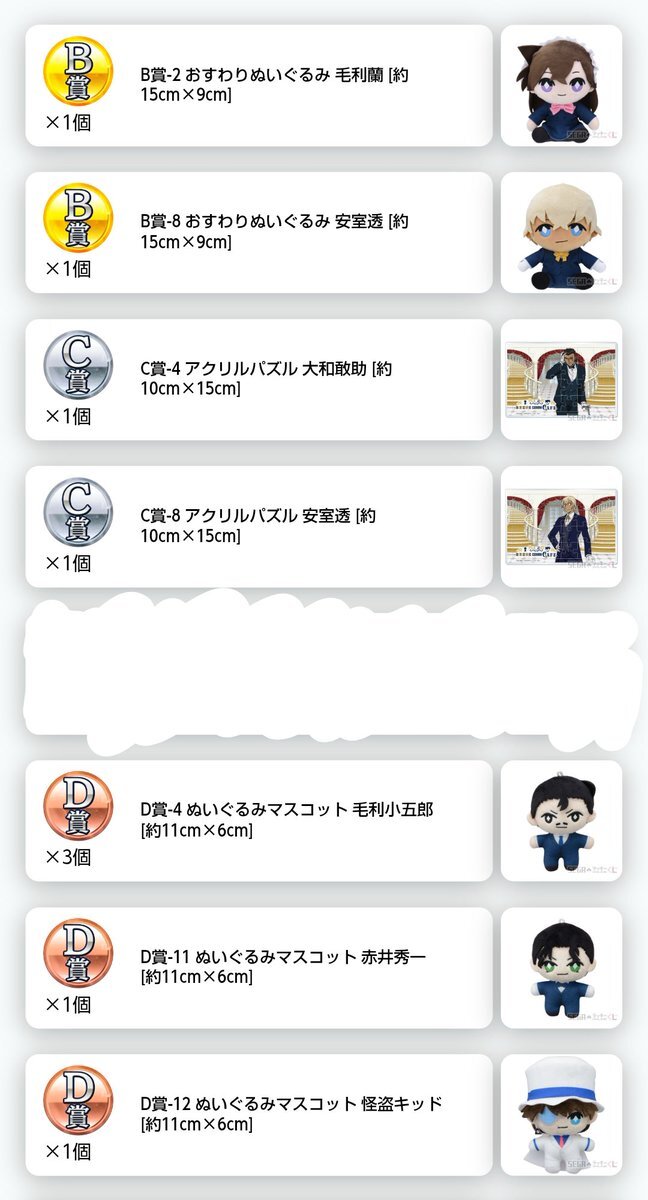Select the B賞-2 おすわりぬいぐるみ 毛利蘭 prize row
The height and width of the screenshot is (1200, 648).
(259, 86)
